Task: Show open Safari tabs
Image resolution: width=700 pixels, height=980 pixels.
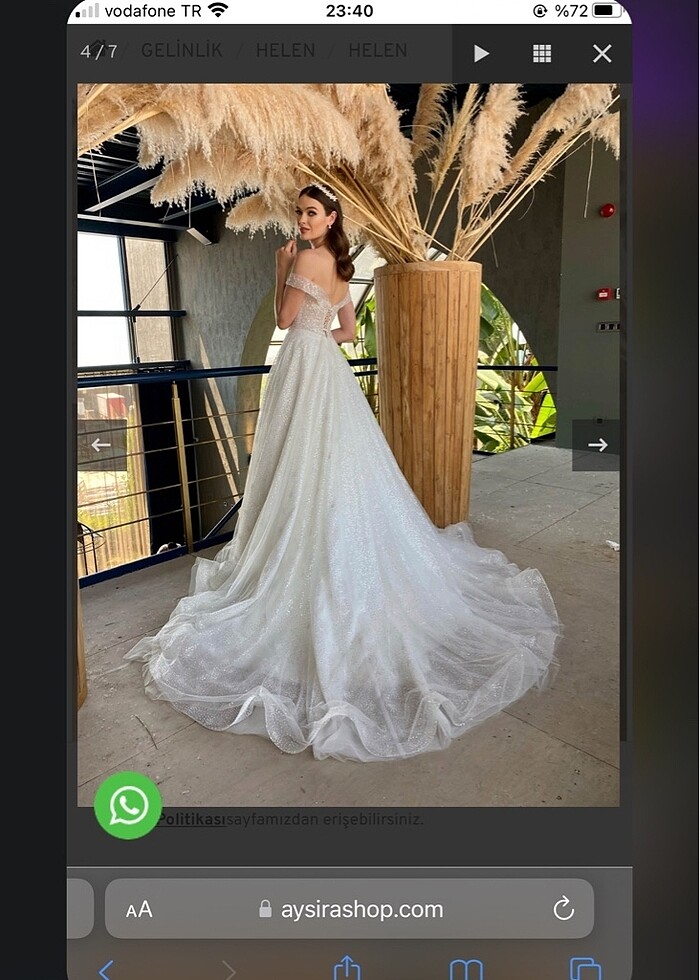Action: (585, 968)
